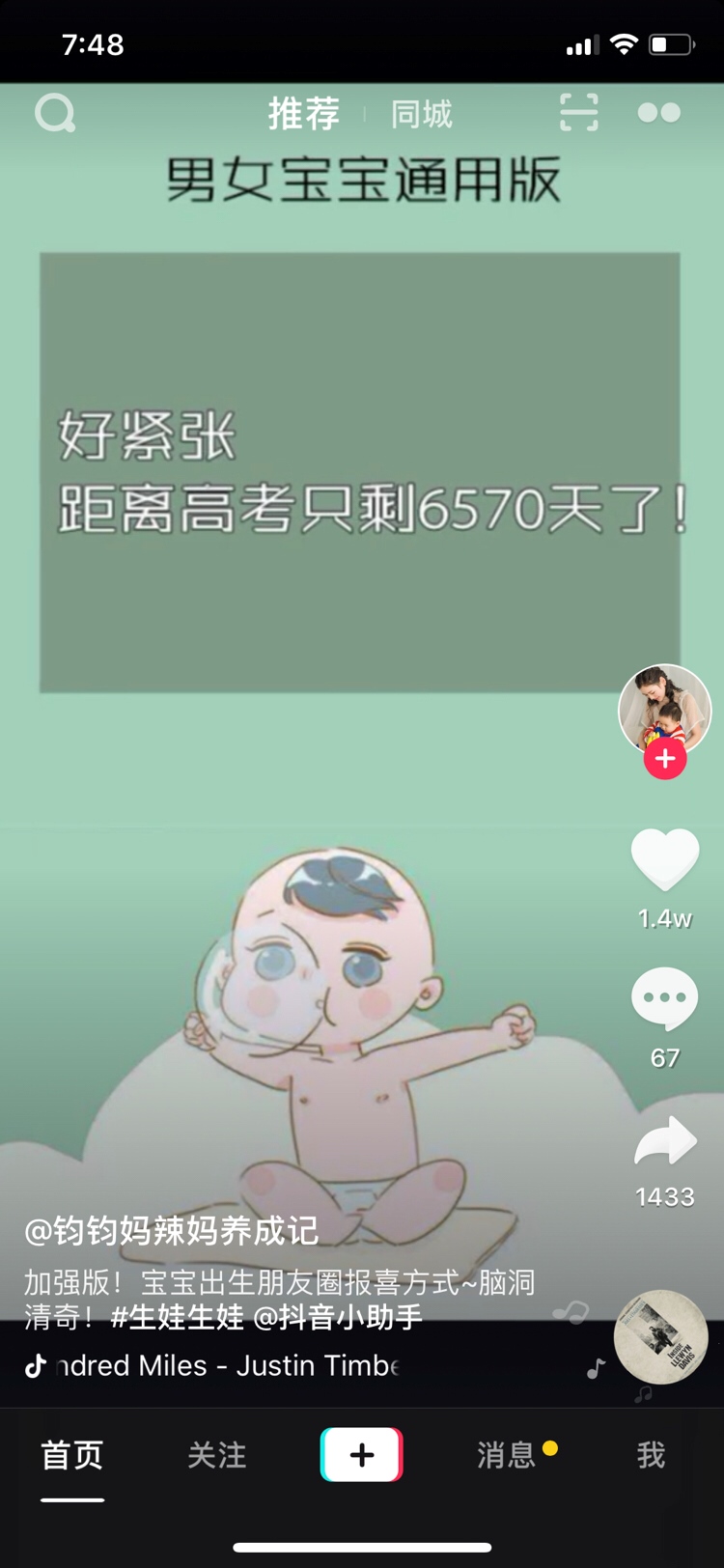
Task: Open the search icon
Action: tap(55, 114)
